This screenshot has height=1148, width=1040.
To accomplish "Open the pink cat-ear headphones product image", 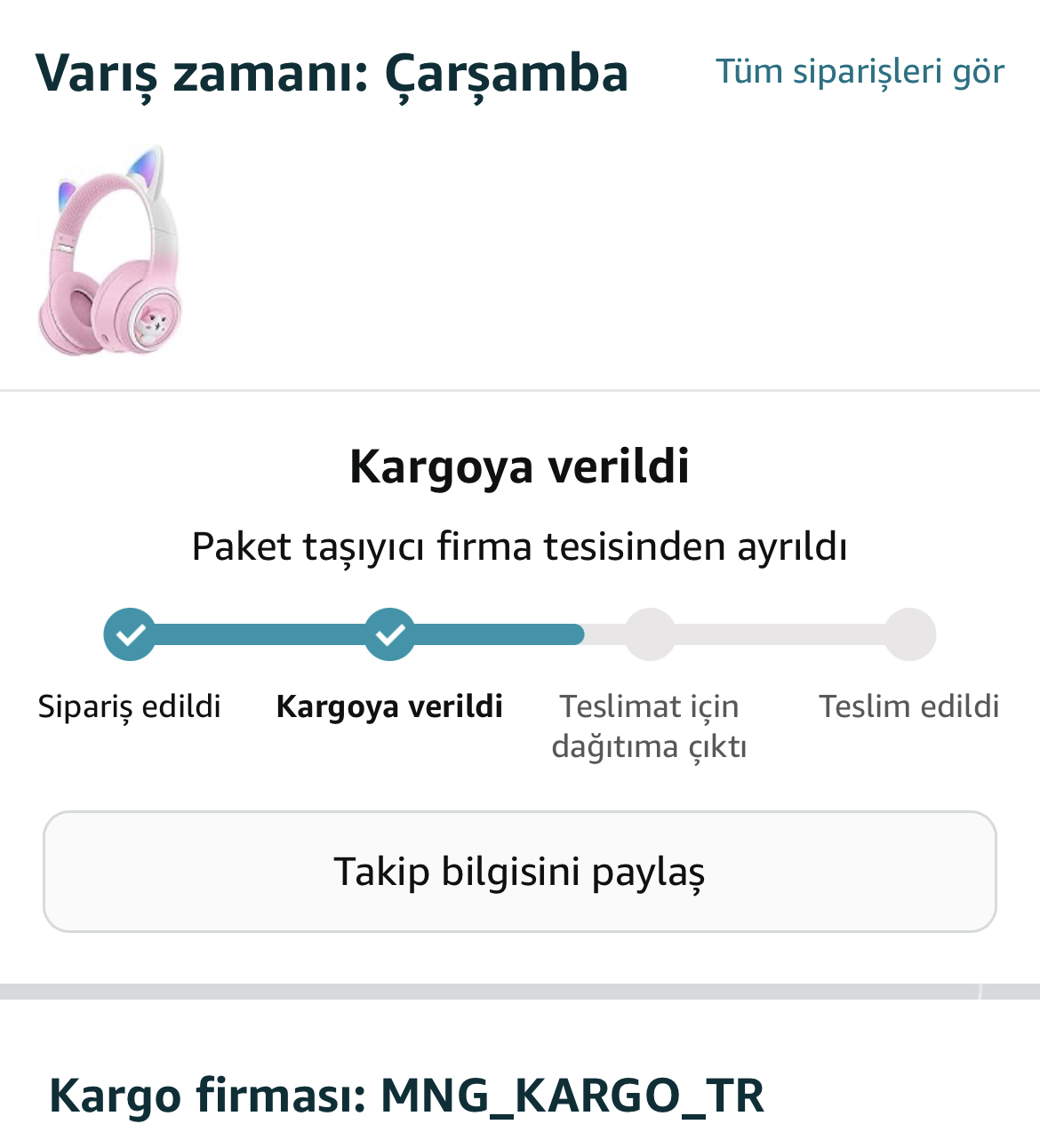I will [x=111, y=251].
